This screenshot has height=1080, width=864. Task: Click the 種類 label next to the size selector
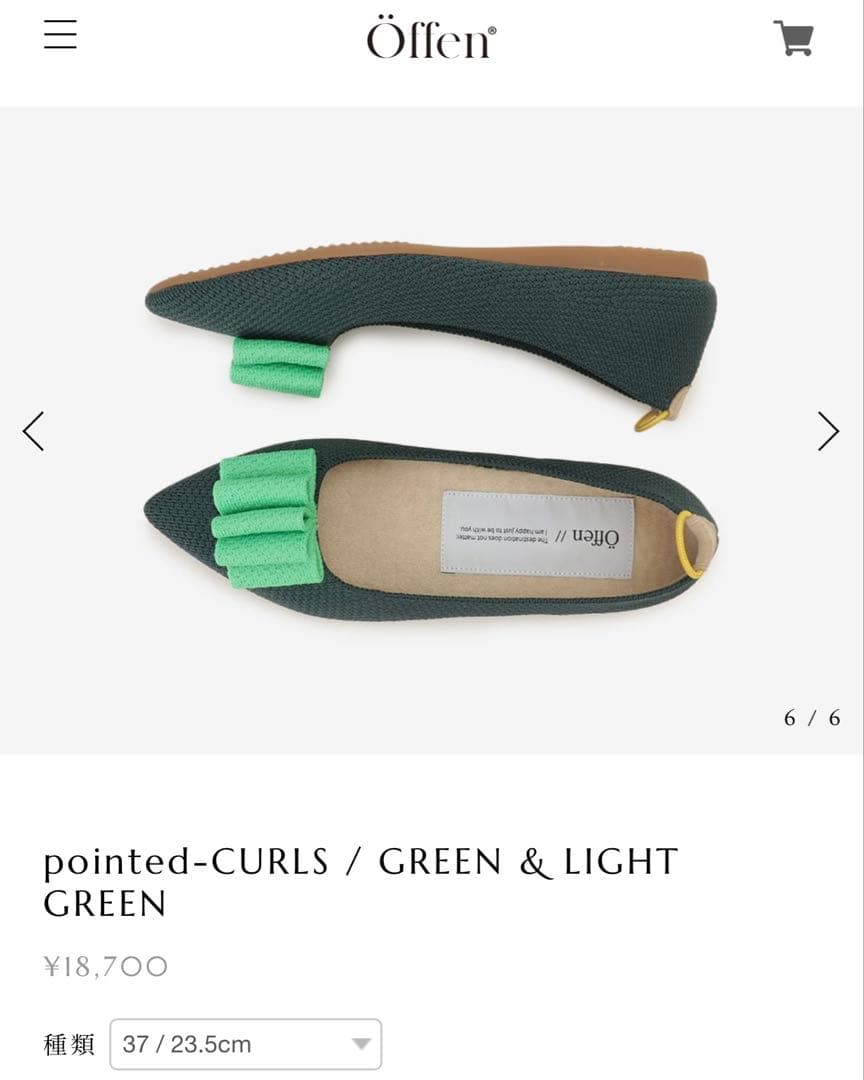68,1043
